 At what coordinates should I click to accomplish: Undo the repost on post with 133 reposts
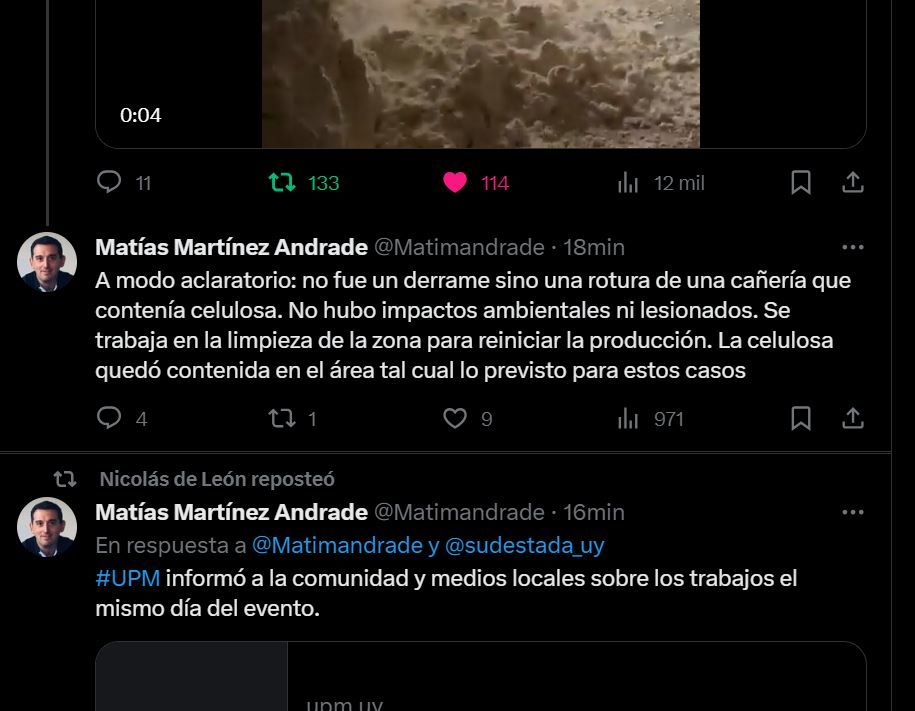pos(282,182)
